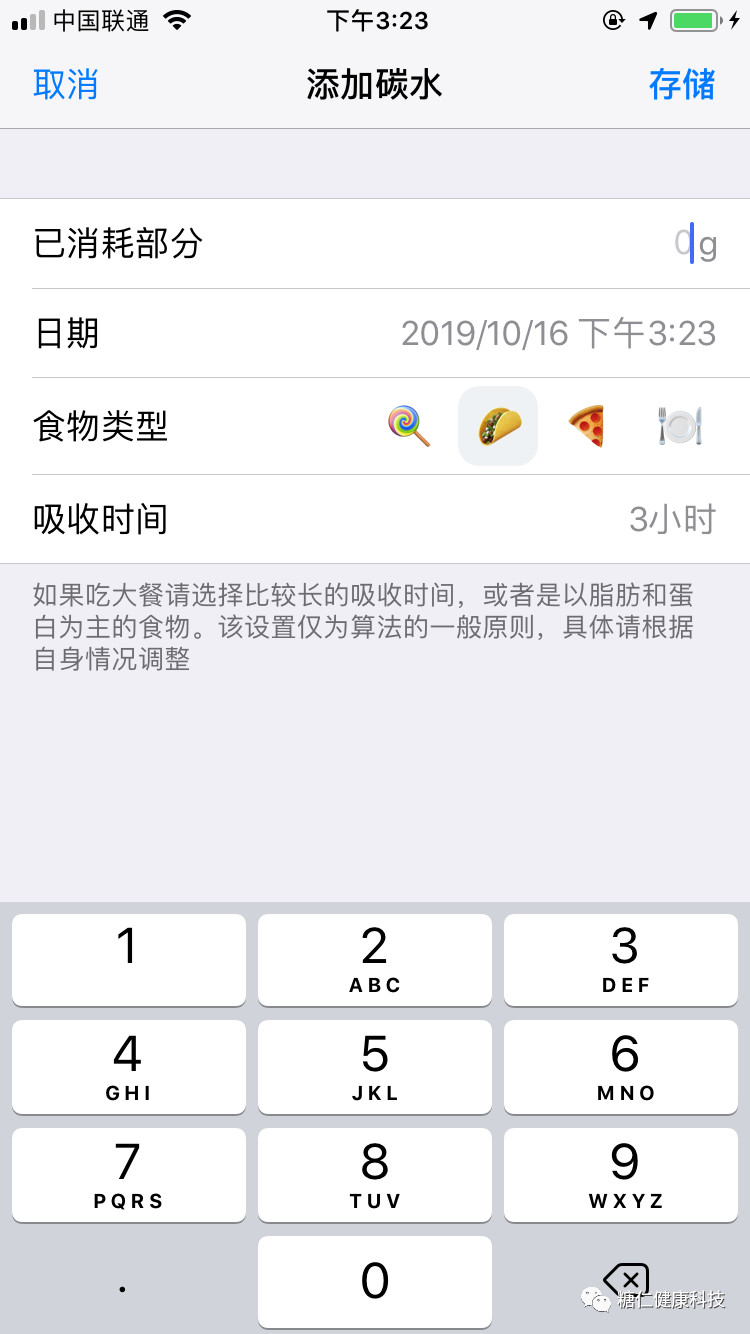750x1334 pixels.
Task: Select the lollipop food type
Action: [409, 426]
